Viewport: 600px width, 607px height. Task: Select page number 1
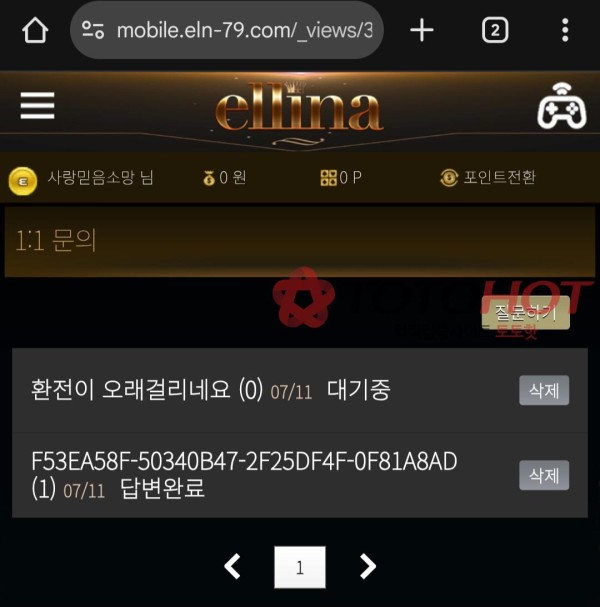tap(300, 568)
